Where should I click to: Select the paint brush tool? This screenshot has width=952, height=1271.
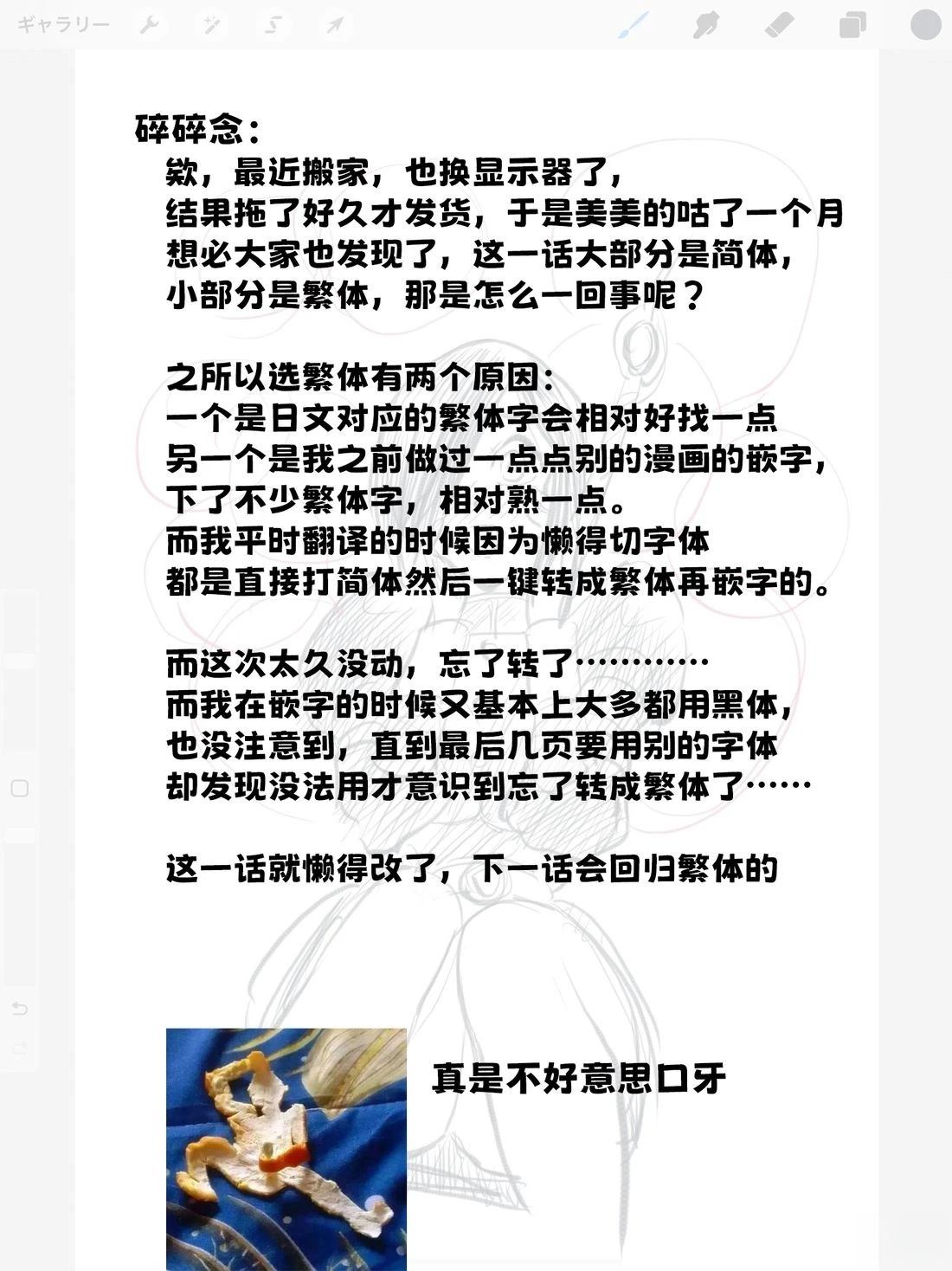pyautogui.click(x=633, y=25)
